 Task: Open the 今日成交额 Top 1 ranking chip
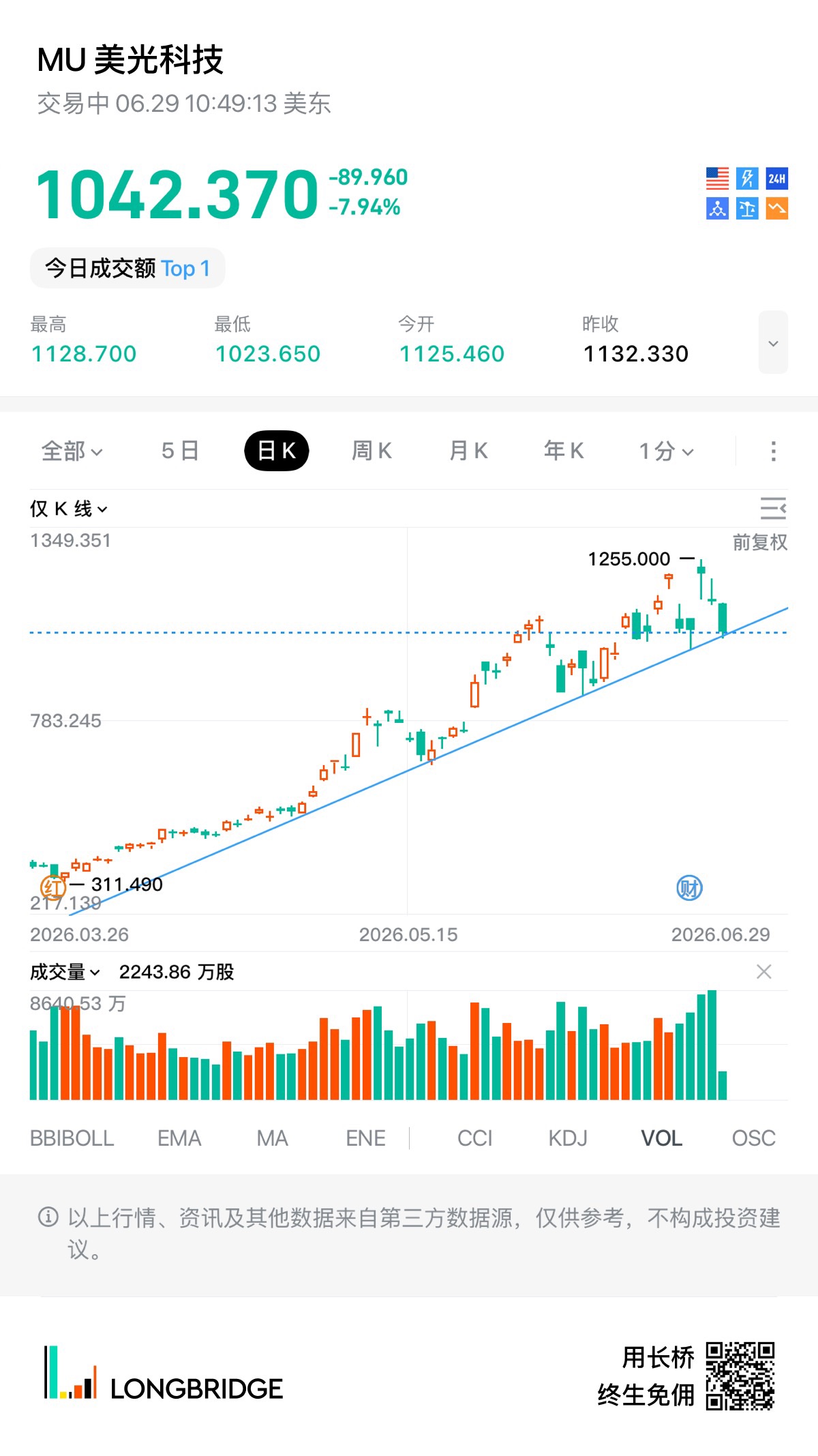[127, 268]
